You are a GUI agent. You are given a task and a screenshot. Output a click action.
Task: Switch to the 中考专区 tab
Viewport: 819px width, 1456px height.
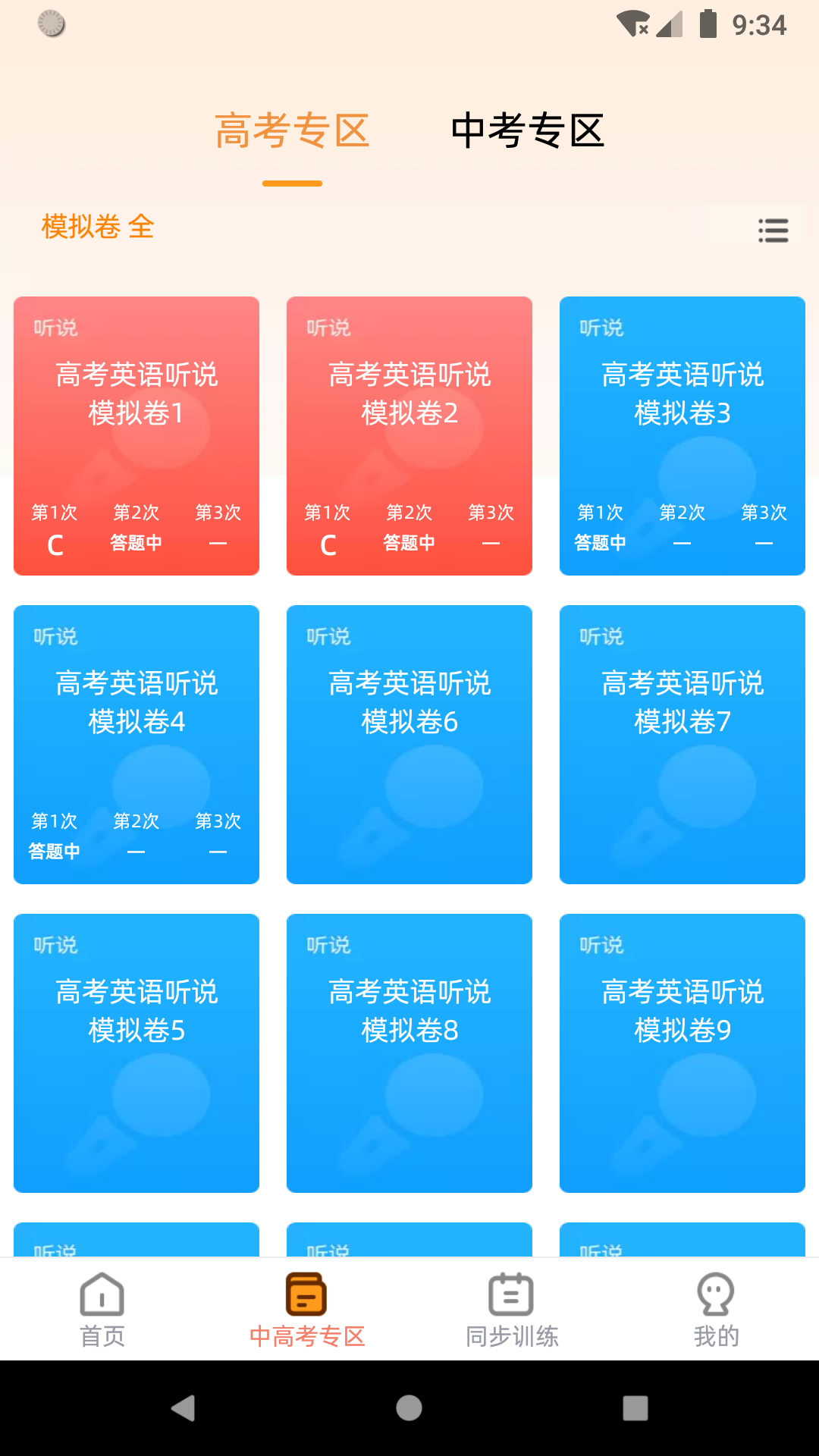[528, 130]
